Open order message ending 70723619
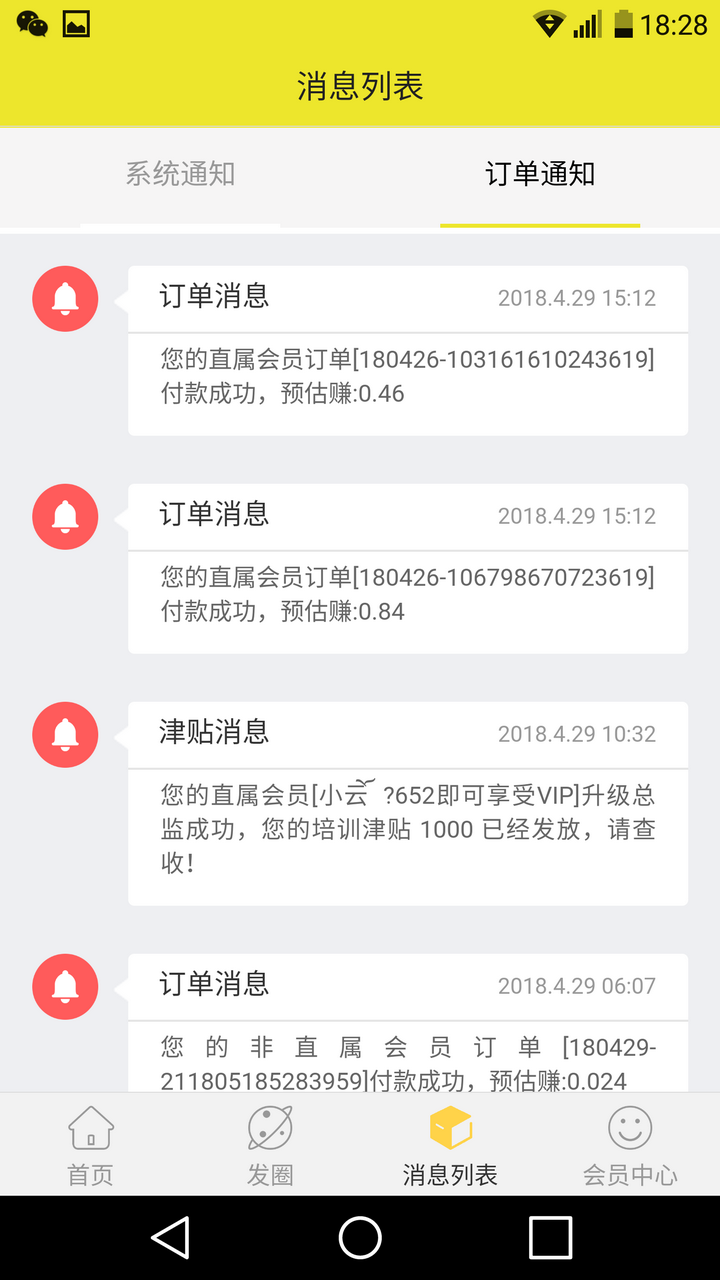Image resolution: width=720 pixels, height=1280 pixels. (408, 593)
